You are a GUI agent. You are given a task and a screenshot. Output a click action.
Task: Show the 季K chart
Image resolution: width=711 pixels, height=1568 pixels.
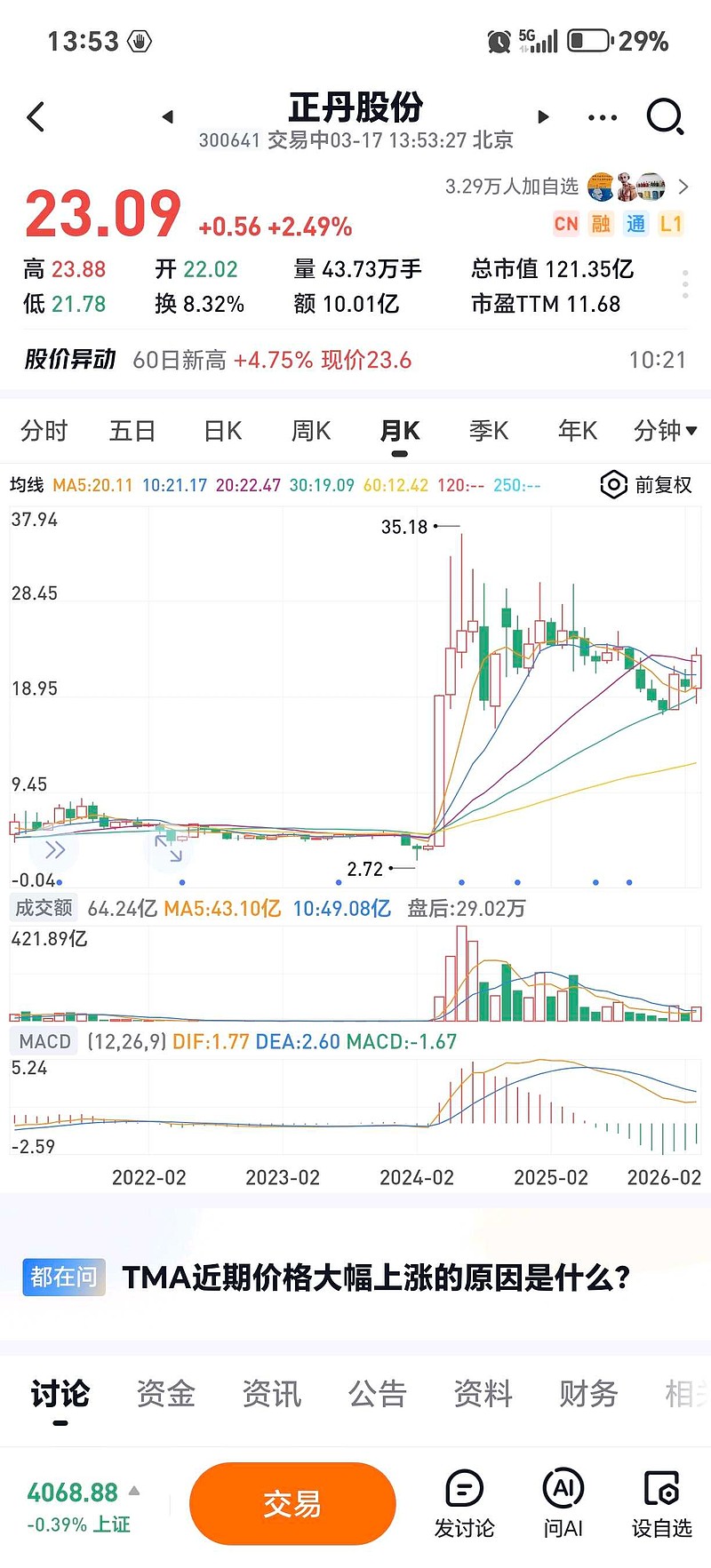[489, 431]
